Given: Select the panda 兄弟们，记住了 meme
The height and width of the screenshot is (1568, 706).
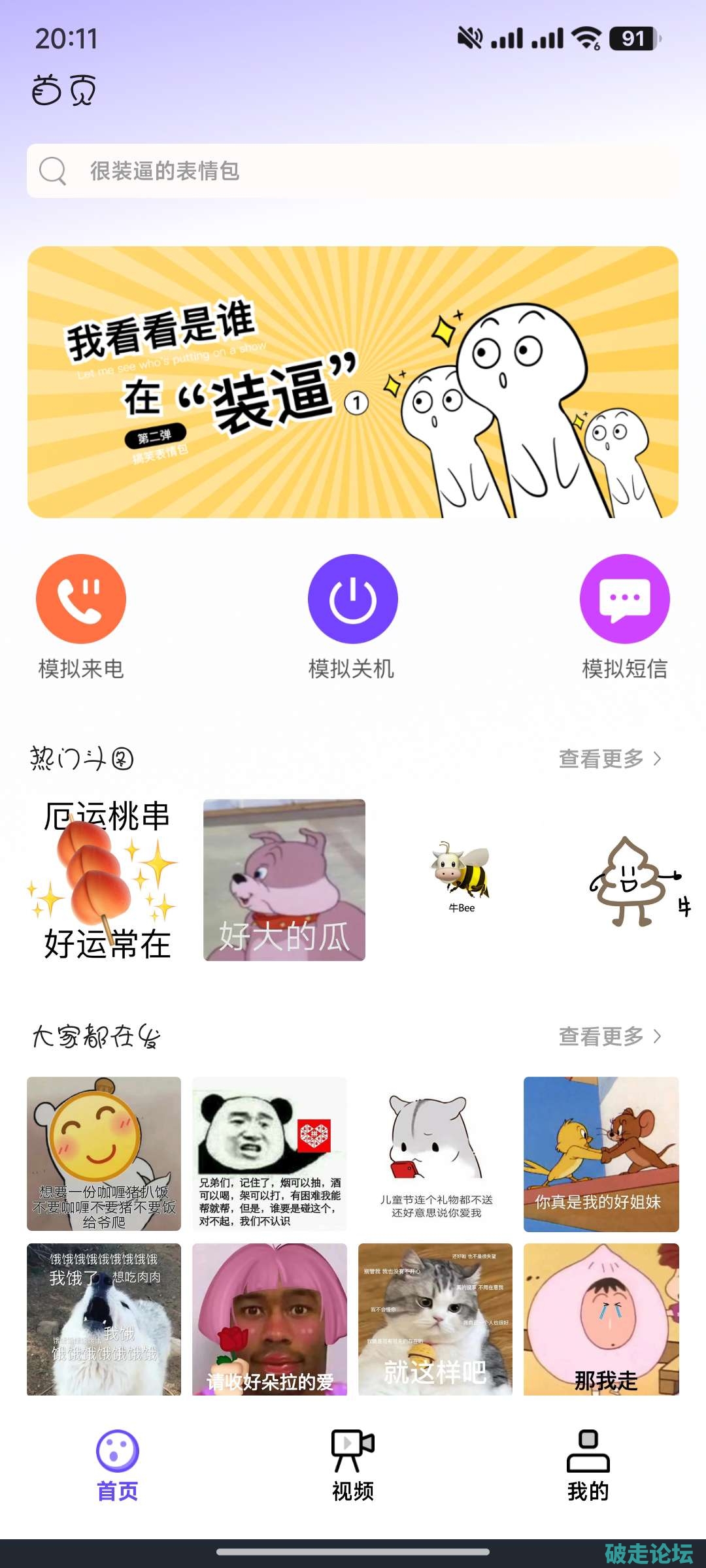Looking at the screenshot, I should coord(269,1154).
